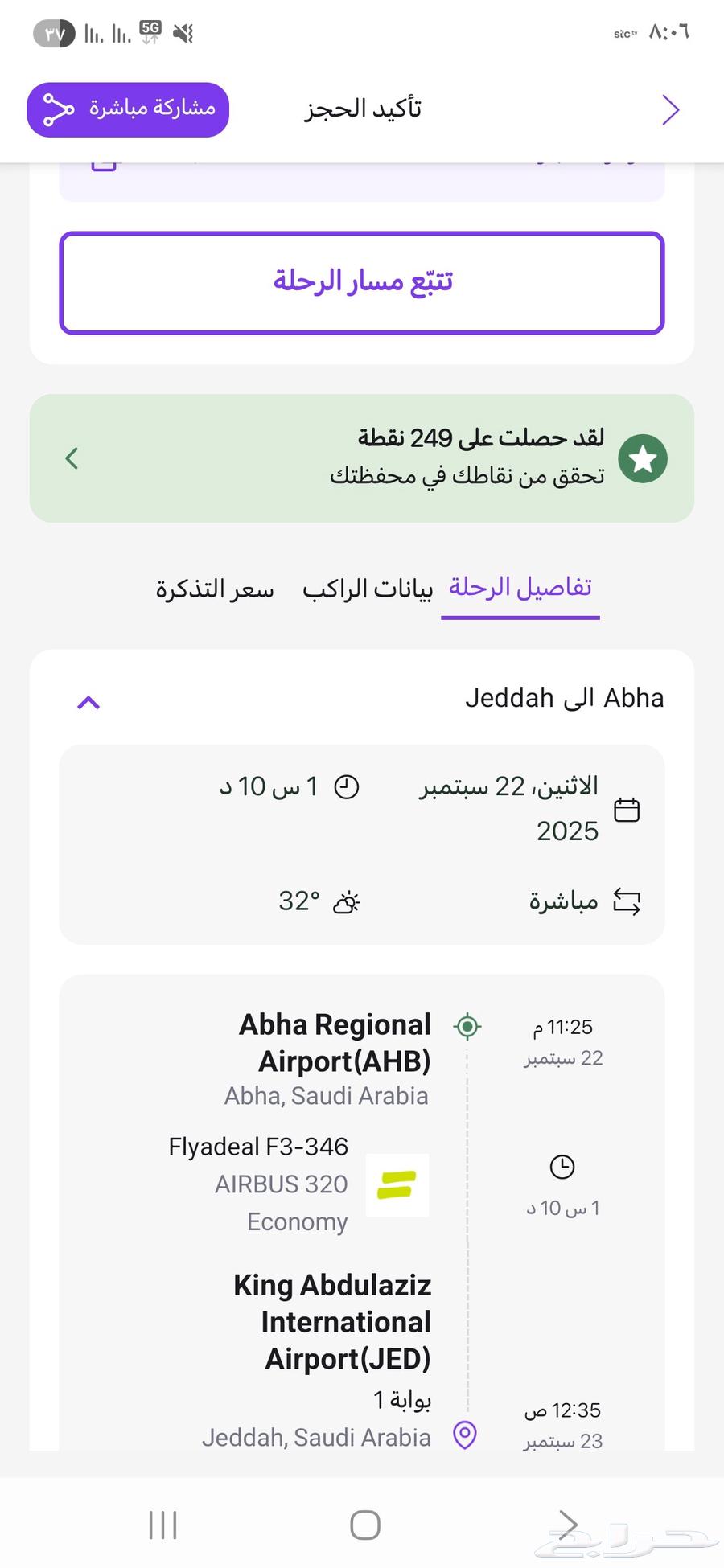This screenshot has width=724, height=1568.
Task: Tap the calendar icon next to flight date
Action: [627, 811]
